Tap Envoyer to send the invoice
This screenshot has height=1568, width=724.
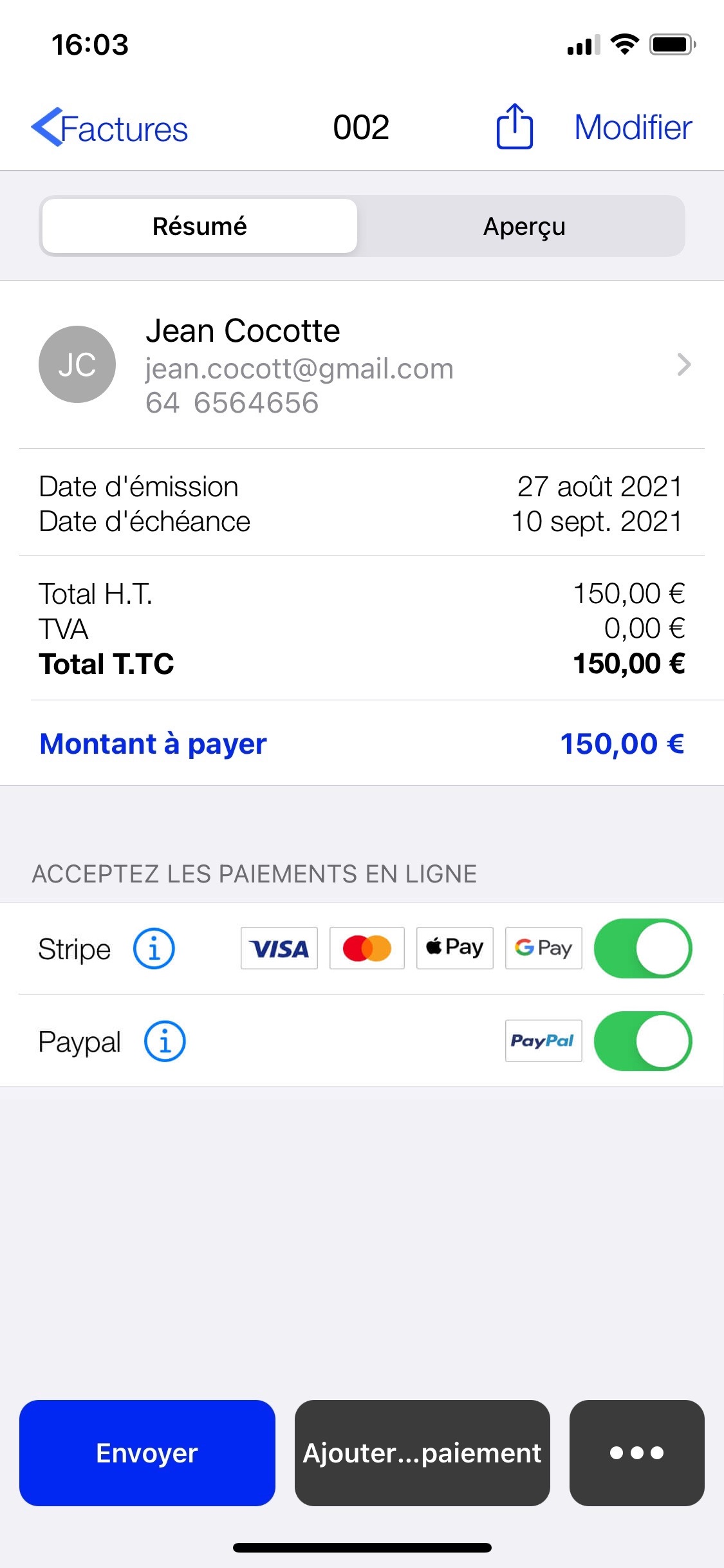click(x=147, y=1453)
